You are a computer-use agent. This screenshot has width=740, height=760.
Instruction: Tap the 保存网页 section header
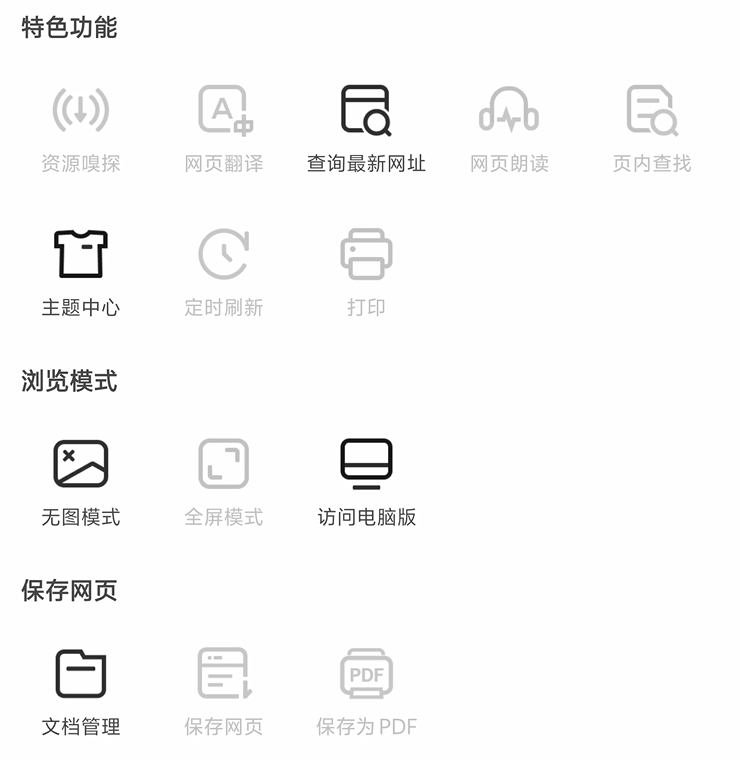pyautogui.click(x=67, y=590)
